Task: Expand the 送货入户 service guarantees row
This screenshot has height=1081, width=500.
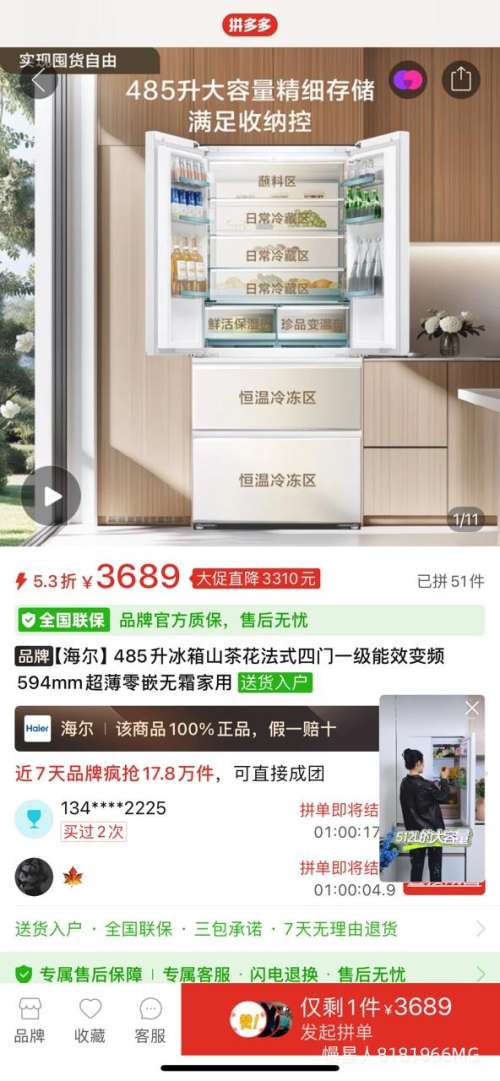Action: pos(250,929)
